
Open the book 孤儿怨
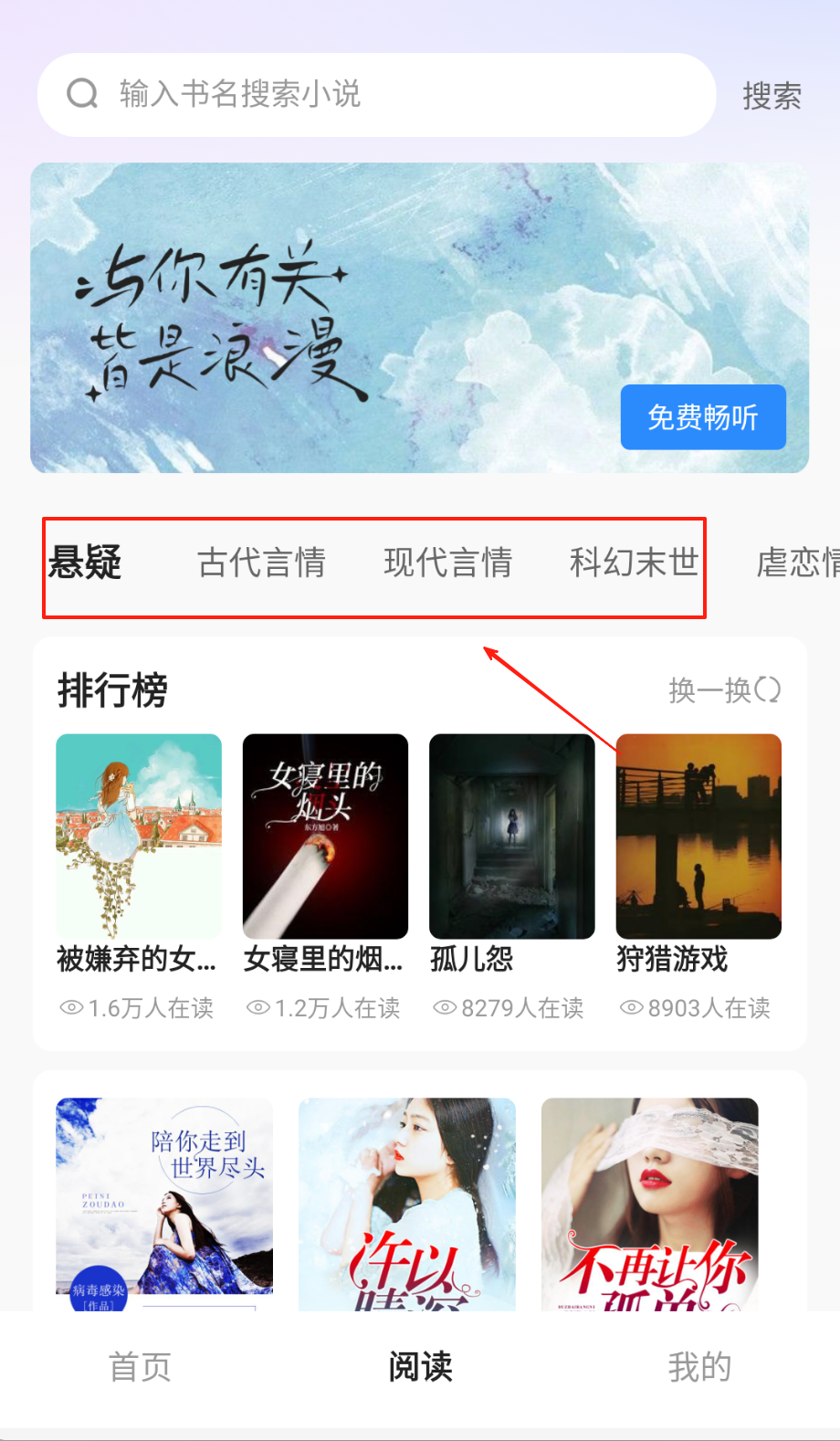pos(511,836)
